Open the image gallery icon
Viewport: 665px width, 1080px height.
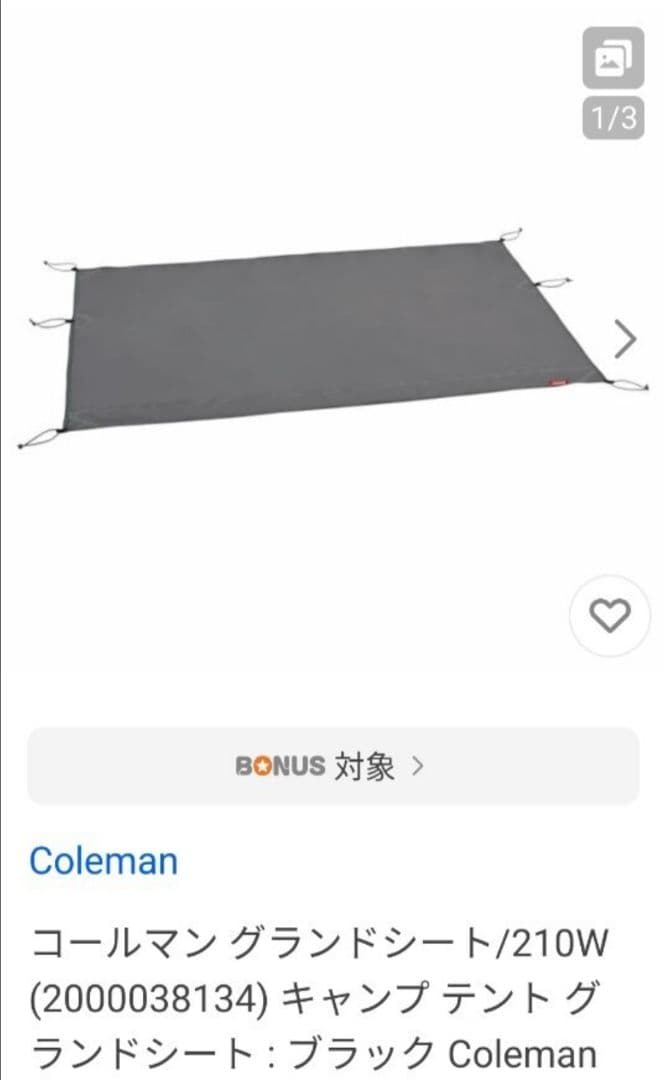point(613,60)
